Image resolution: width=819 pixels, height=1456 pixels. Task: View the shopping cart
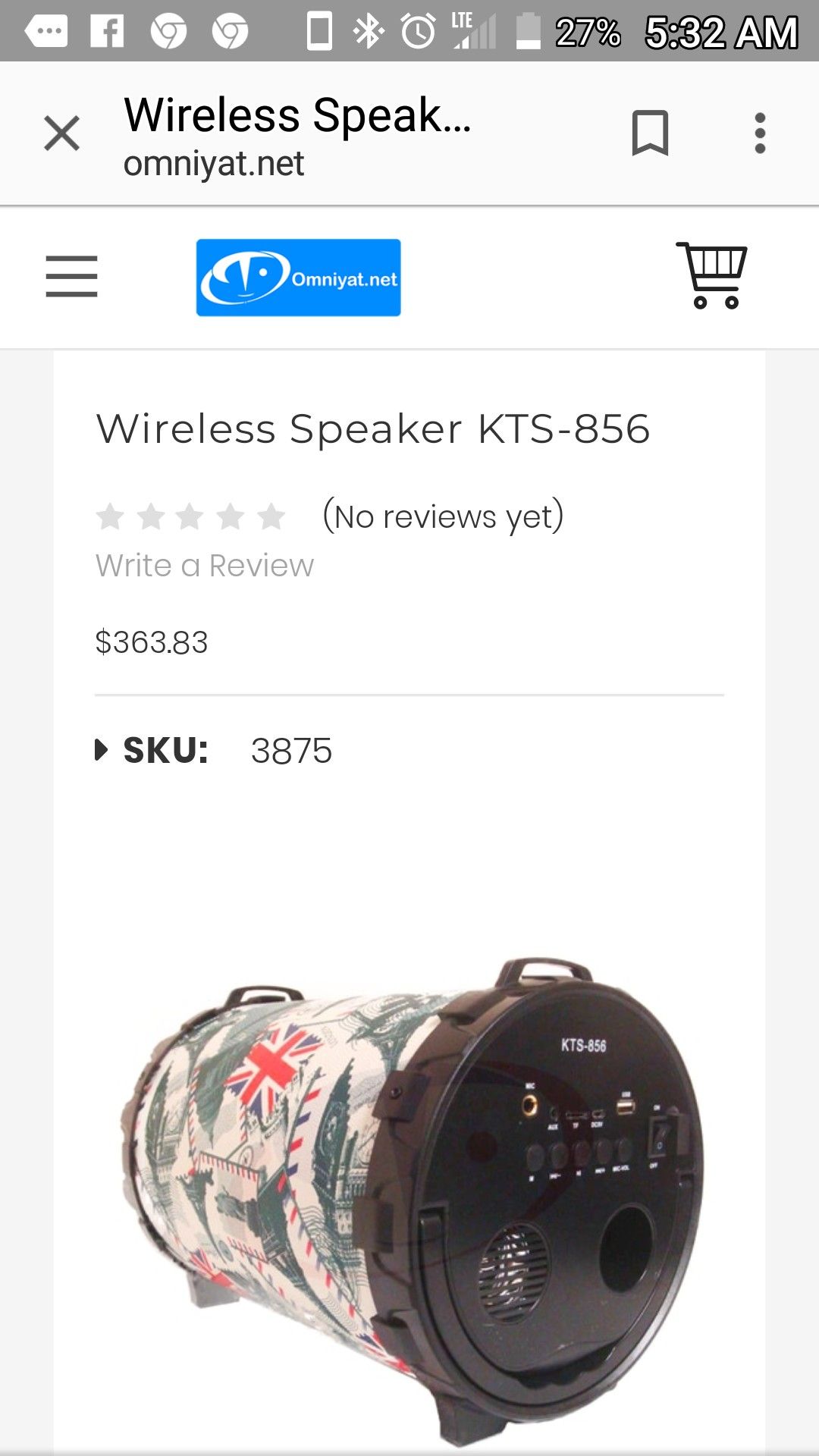[712, 275]
